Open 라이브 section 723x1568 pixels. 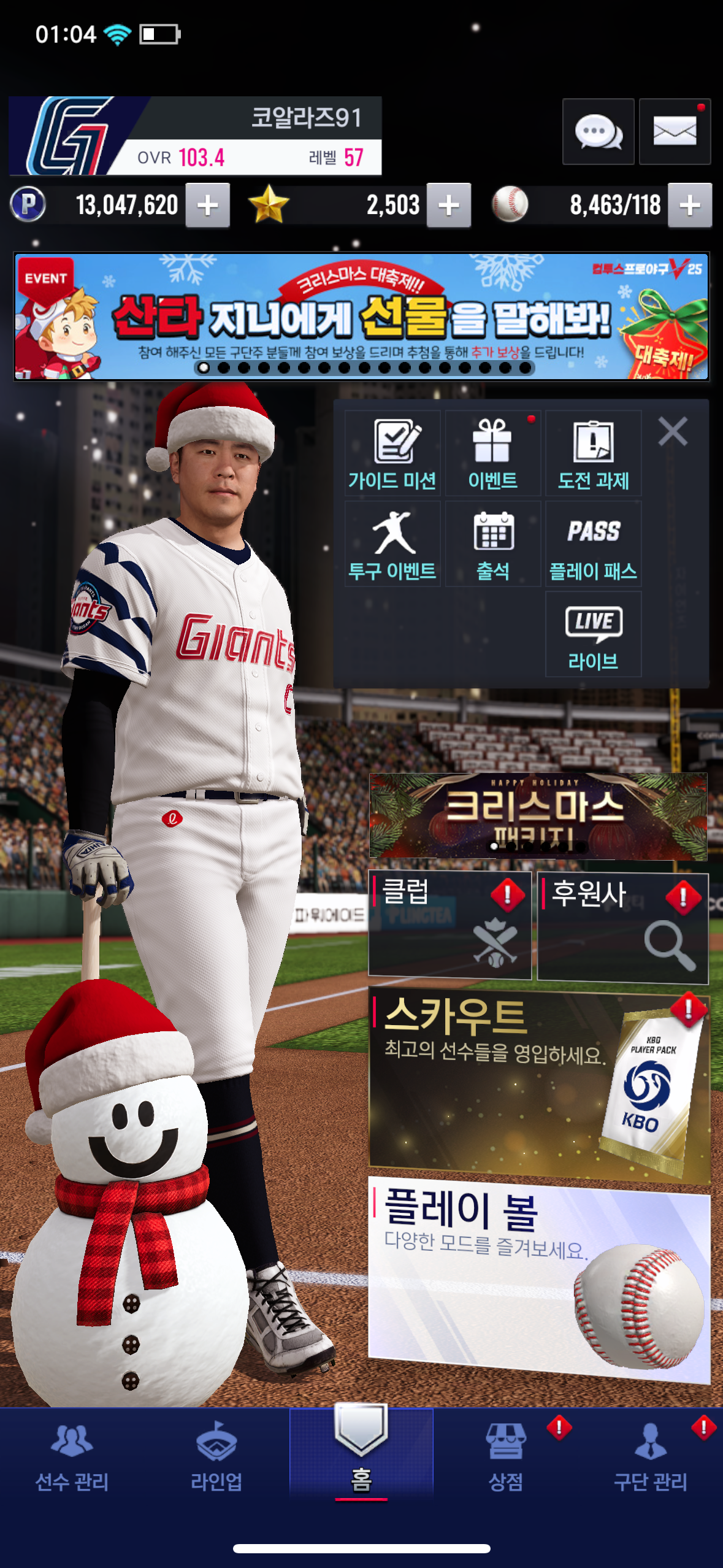(x=593, y=635)
